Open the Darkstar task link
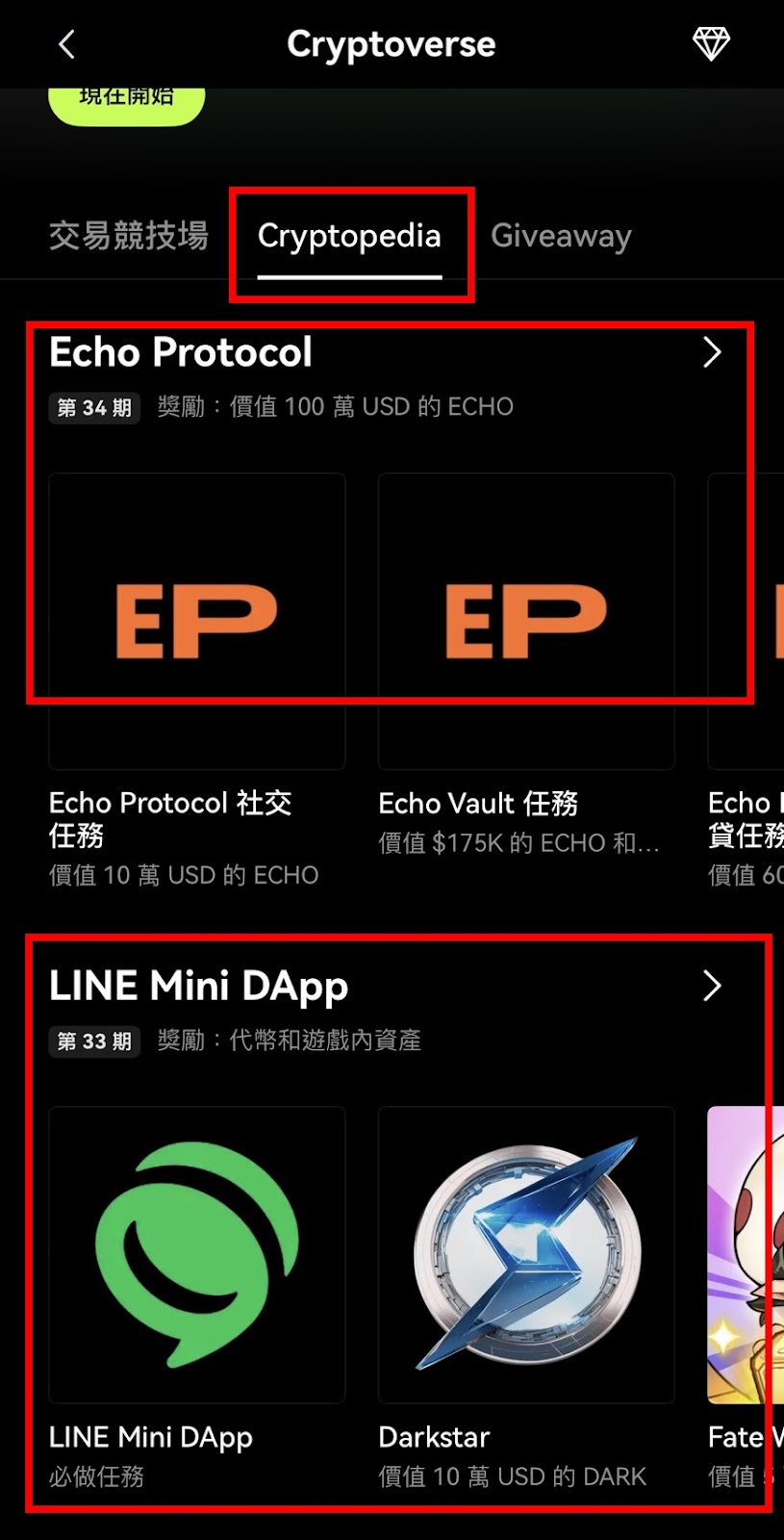The height and width of the screenshot is (1540, 784). (x=435, y=1436)
